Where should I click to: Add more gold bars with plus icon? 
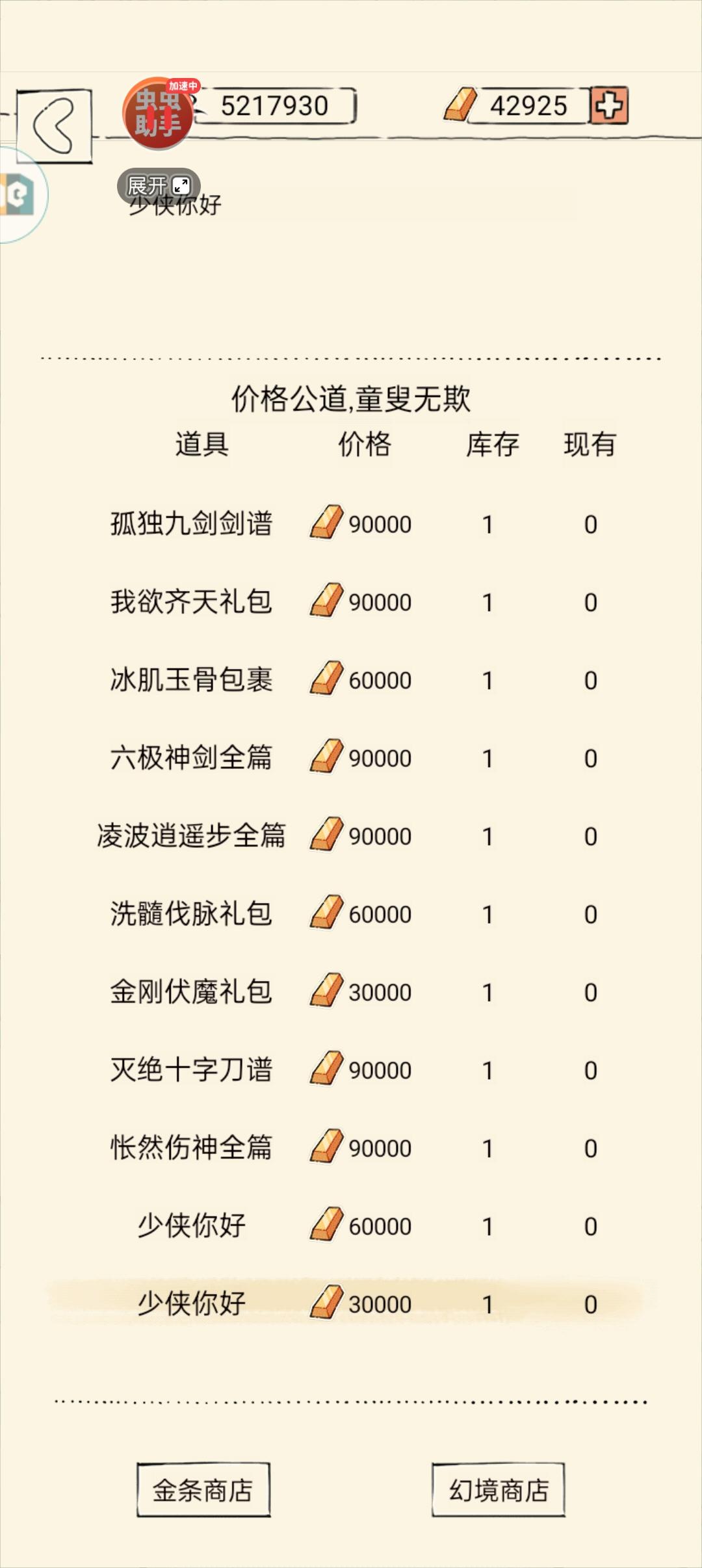tap(609, 105)
